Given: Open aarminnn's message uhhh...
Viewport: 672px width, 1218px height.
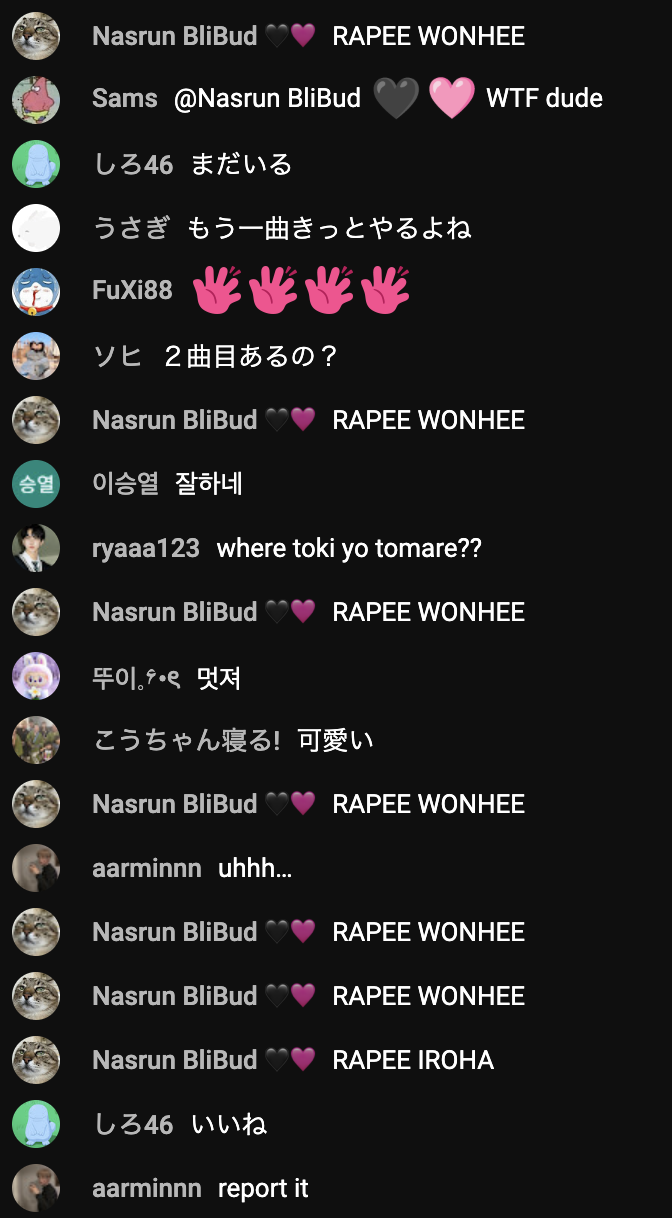Looking at the screenshot, I should point(336,869).
